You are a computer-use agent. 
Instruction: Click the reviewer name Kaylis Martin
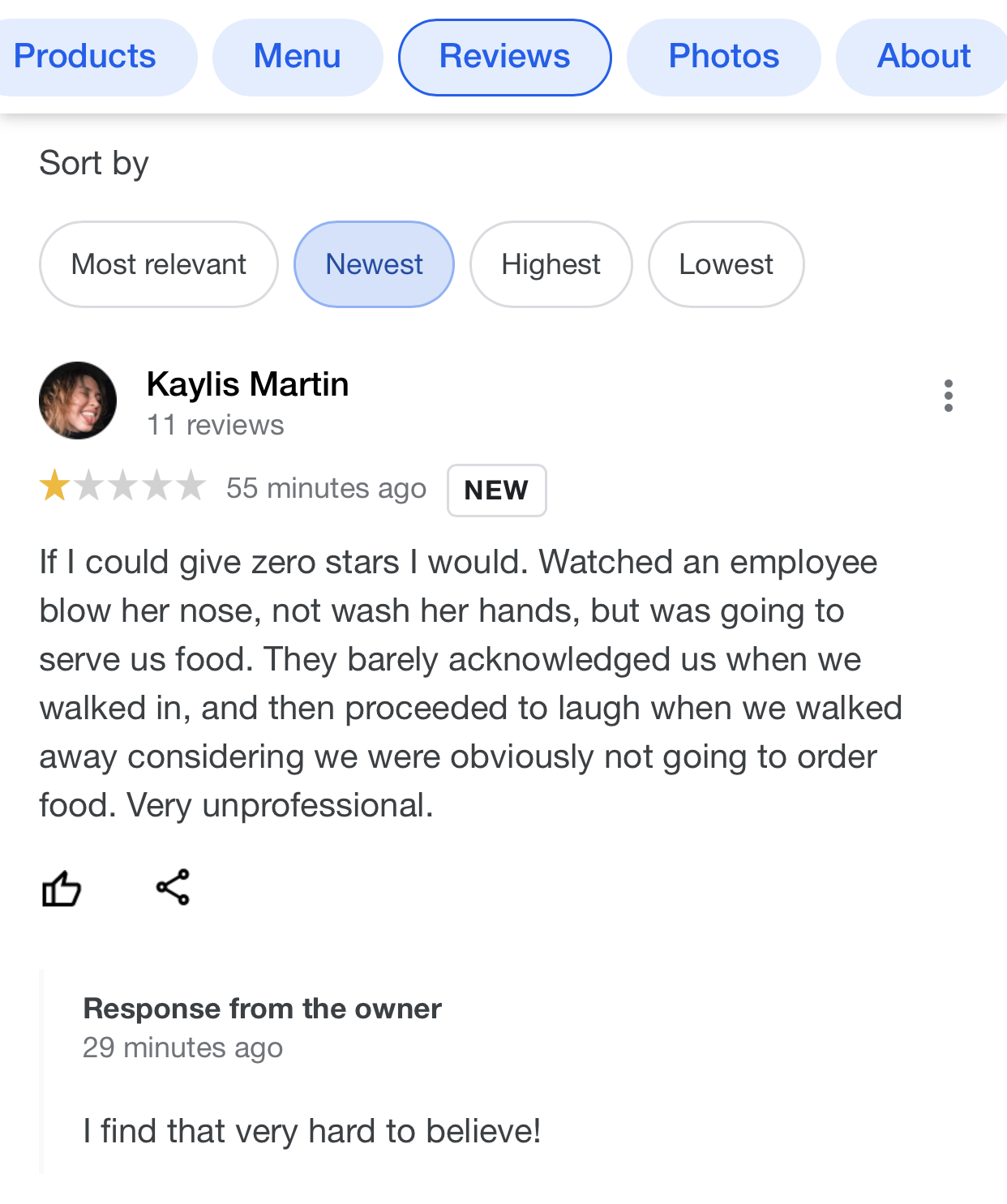click(247, 384)
